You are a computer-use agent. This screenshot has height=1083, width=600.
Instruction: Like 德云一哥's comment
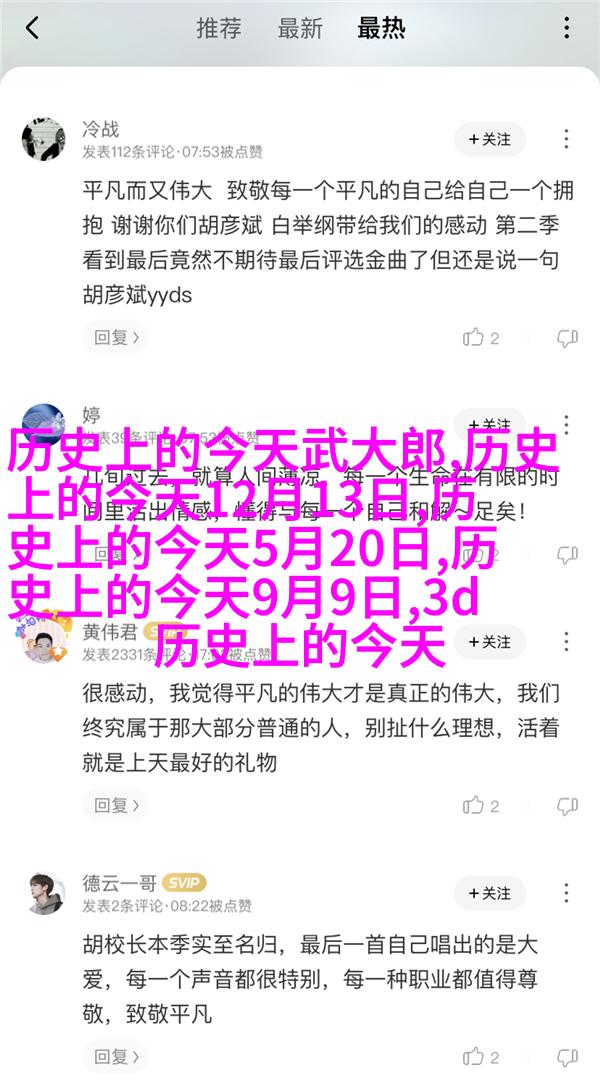[x=481, y=1056]
